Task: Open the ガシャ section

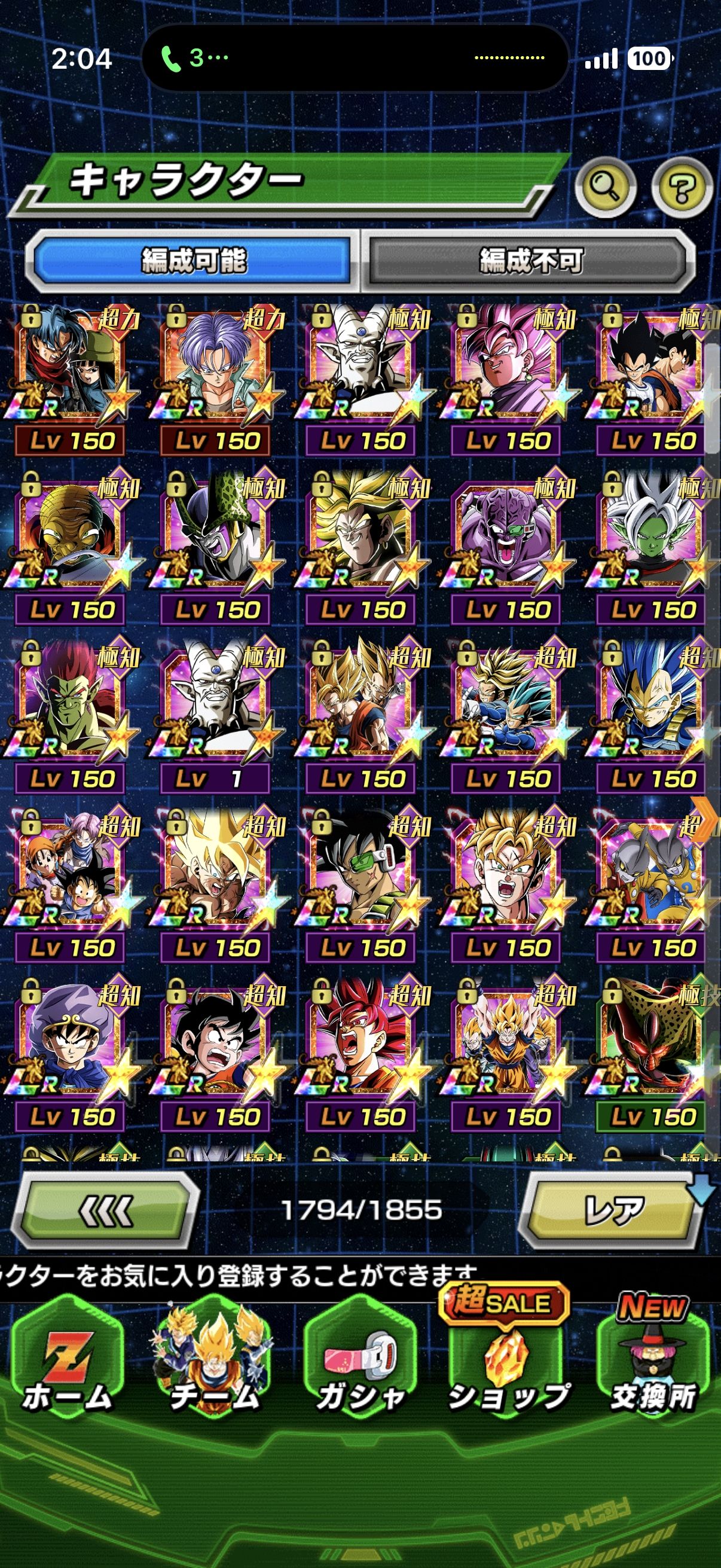Action: [x=360, y=1368]
